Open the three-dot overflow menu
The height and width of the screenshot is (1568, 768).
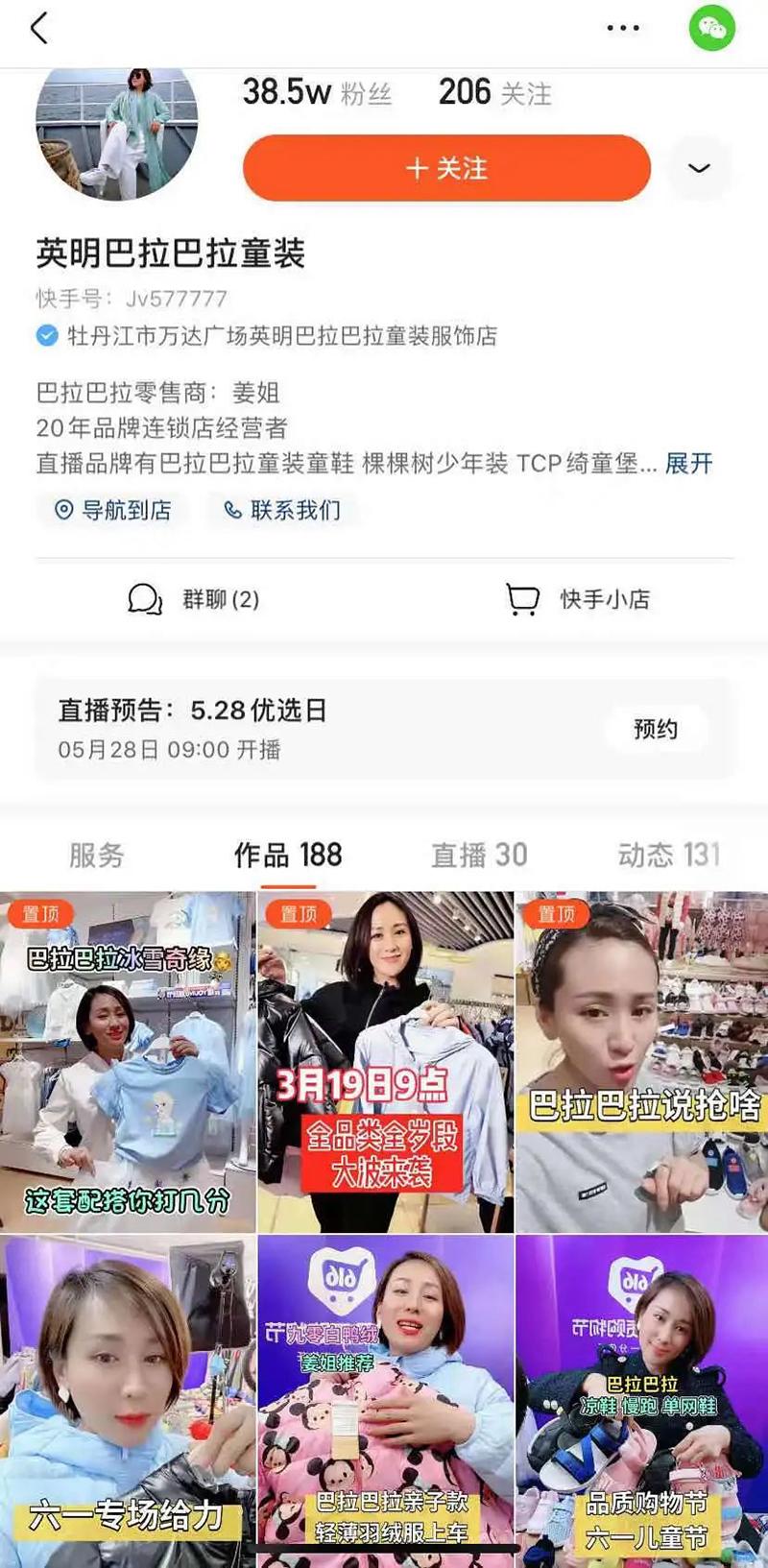(x=623, y=28)
